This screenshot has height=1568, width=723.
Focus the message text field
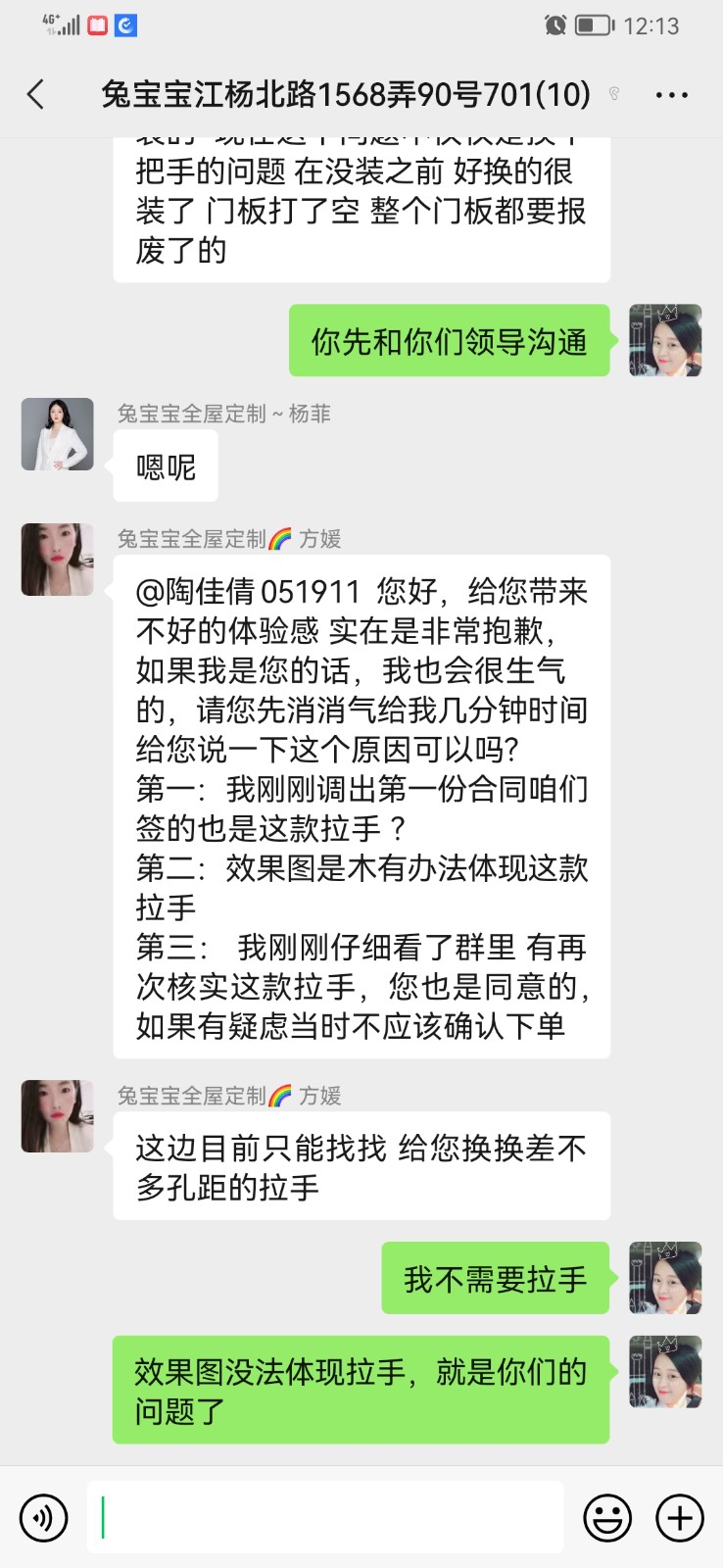click(325, 1518)
